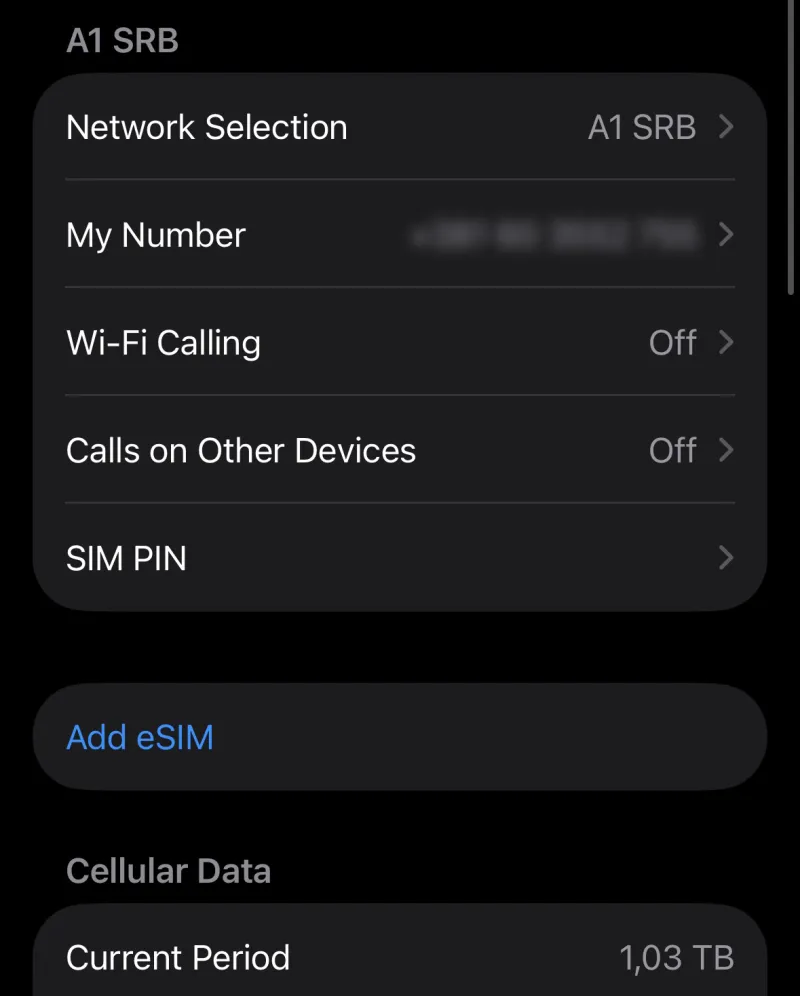
Task: Expand Network Selection via its chevron
Action: 726,127
